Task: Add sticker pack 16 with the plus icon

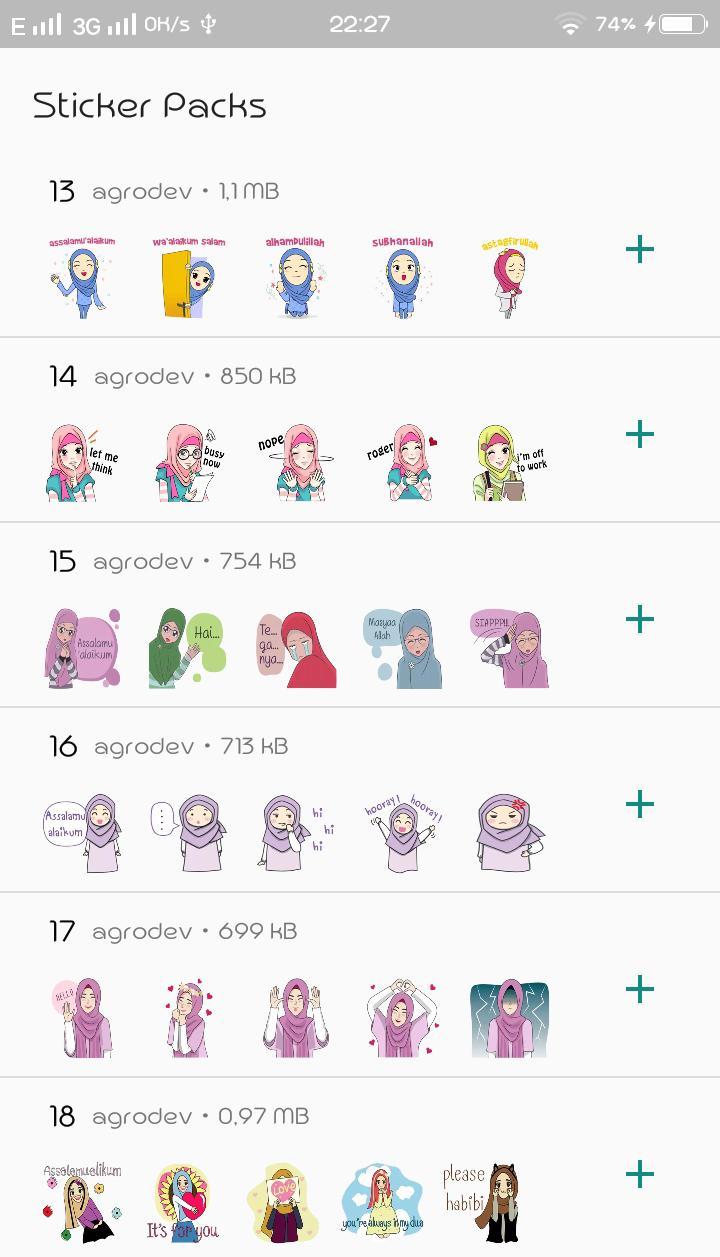Action: [x=640, y=804]
